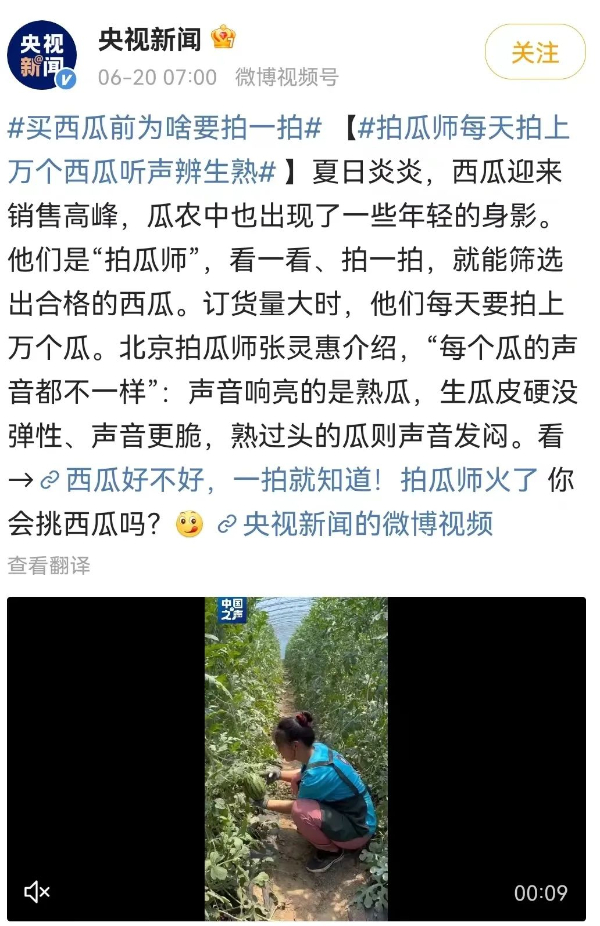This screenshot has height=926, width=600.
Task: Open the 央视新闻 account name
Action: pos(150,39)
